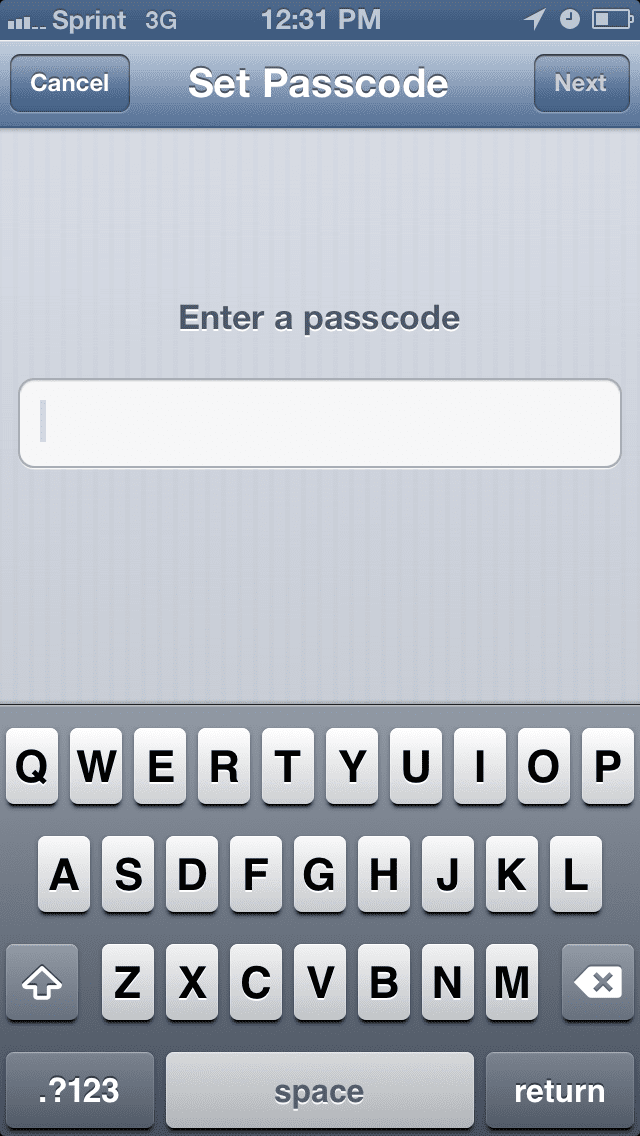Cancel setting the passcode

click(x=69, y=83)
